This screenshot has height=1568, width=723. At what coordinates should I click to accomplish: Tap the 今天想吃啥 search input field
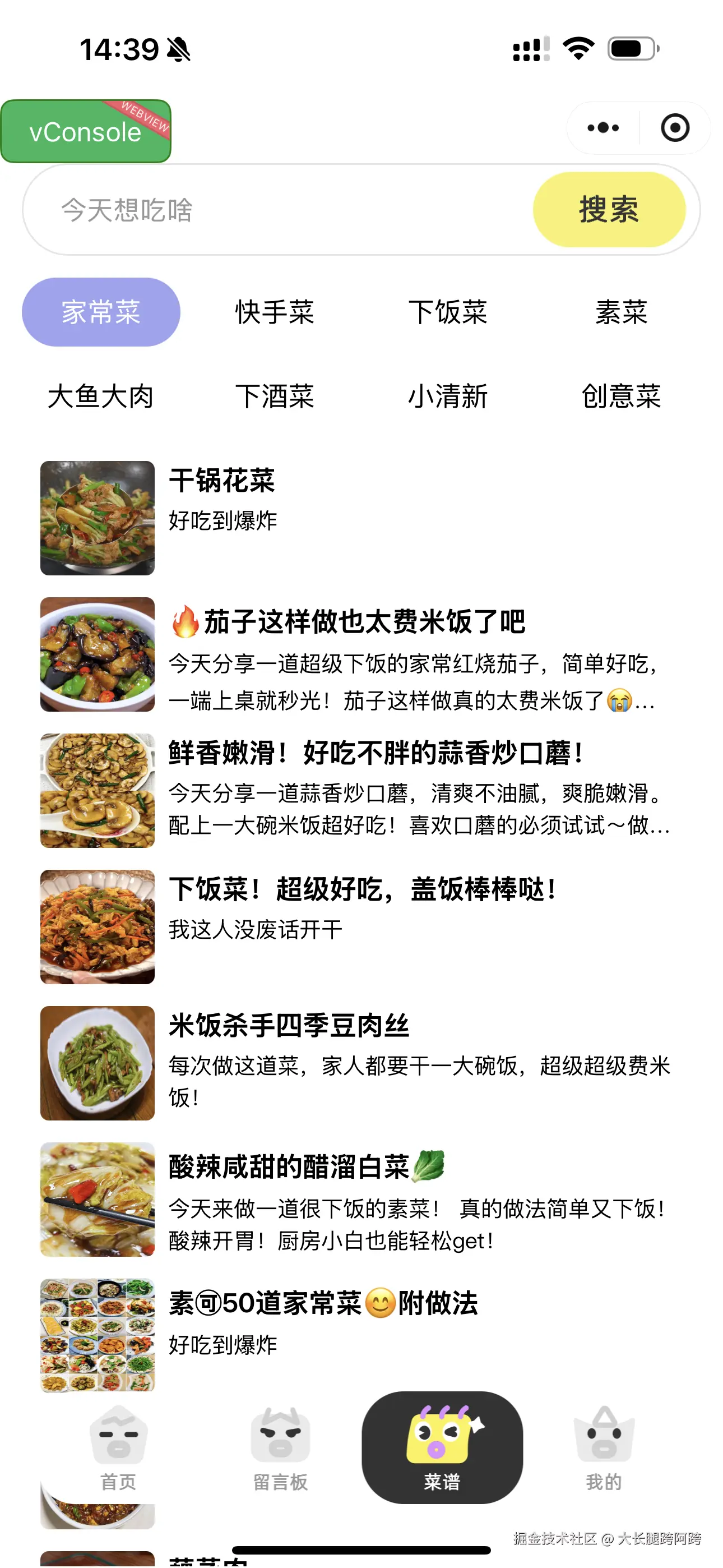point(243,210)
